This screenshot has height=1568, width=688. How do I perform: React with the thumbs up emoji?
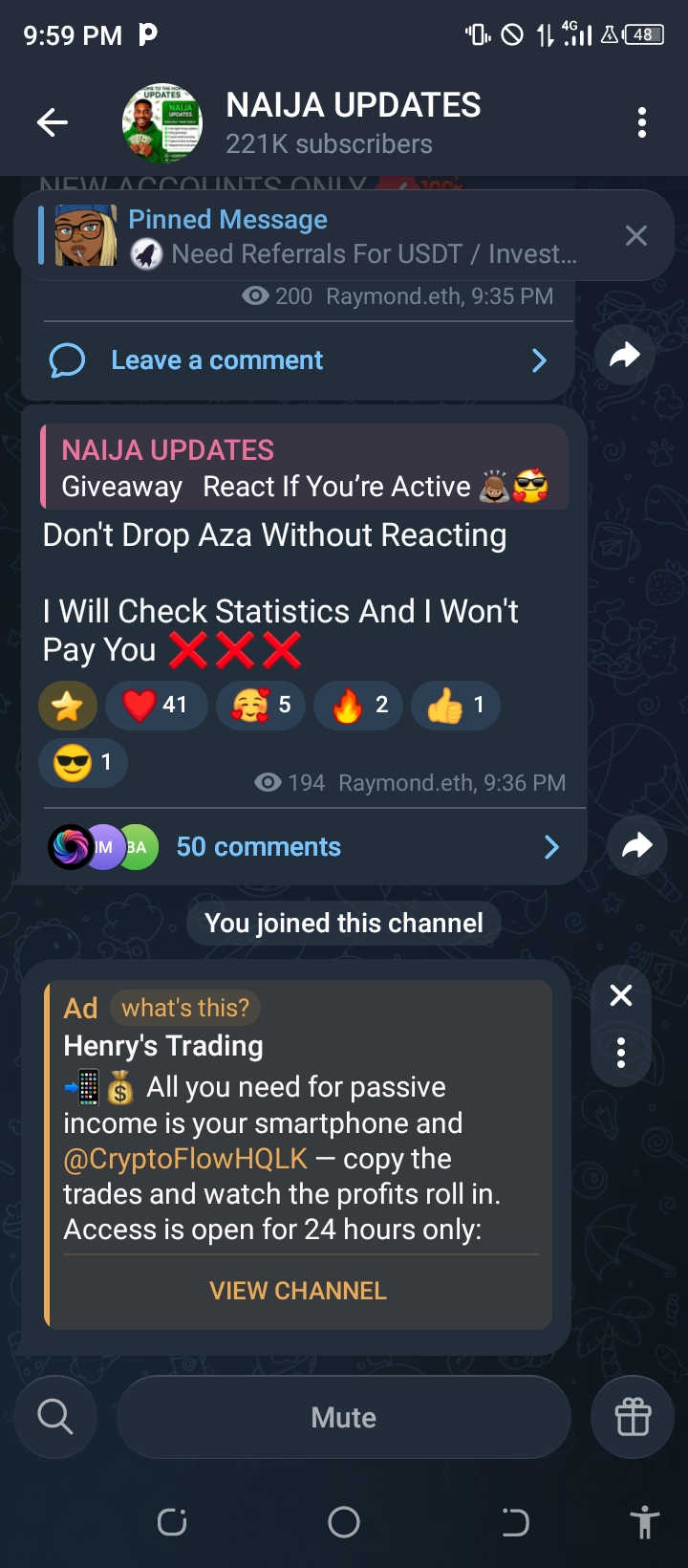[455, 706]
